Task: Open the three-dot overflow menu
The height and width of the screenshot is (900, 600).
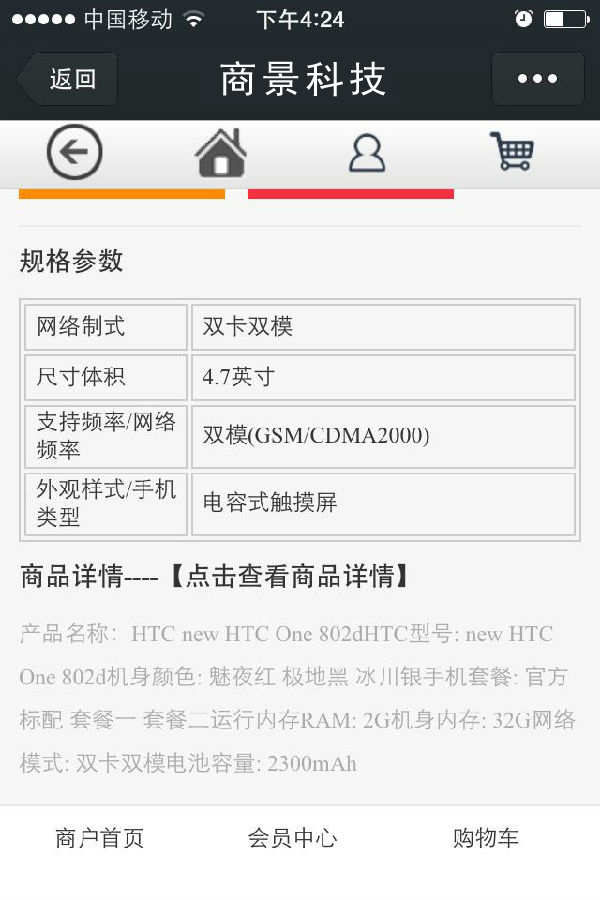Action: pos(537,79)
